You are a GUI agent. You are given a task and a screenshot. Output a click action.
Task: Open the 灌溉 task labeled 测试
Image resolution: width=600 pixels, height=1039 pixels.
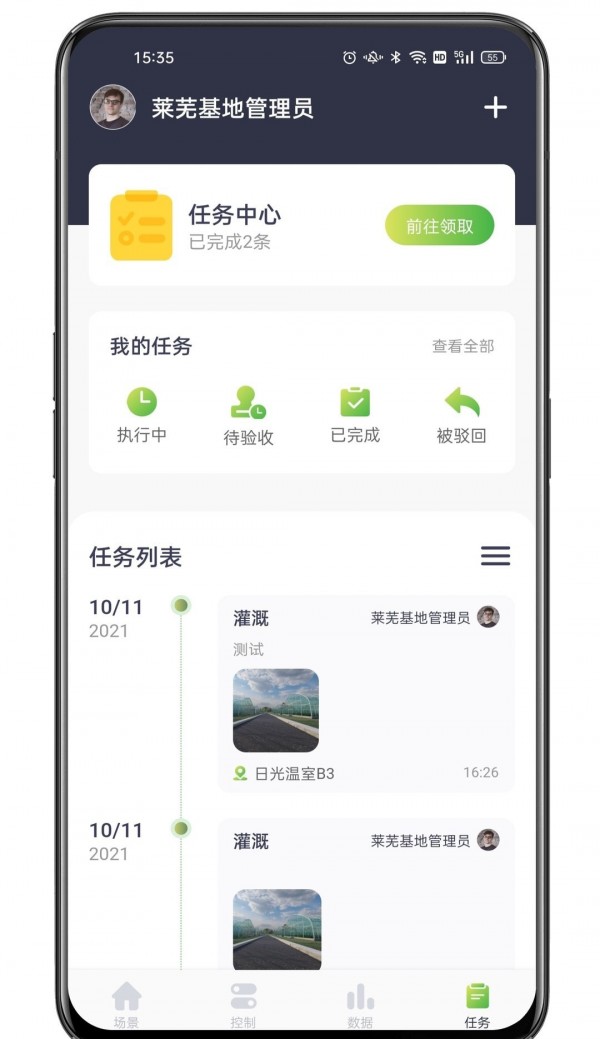[x=366, y=694]
